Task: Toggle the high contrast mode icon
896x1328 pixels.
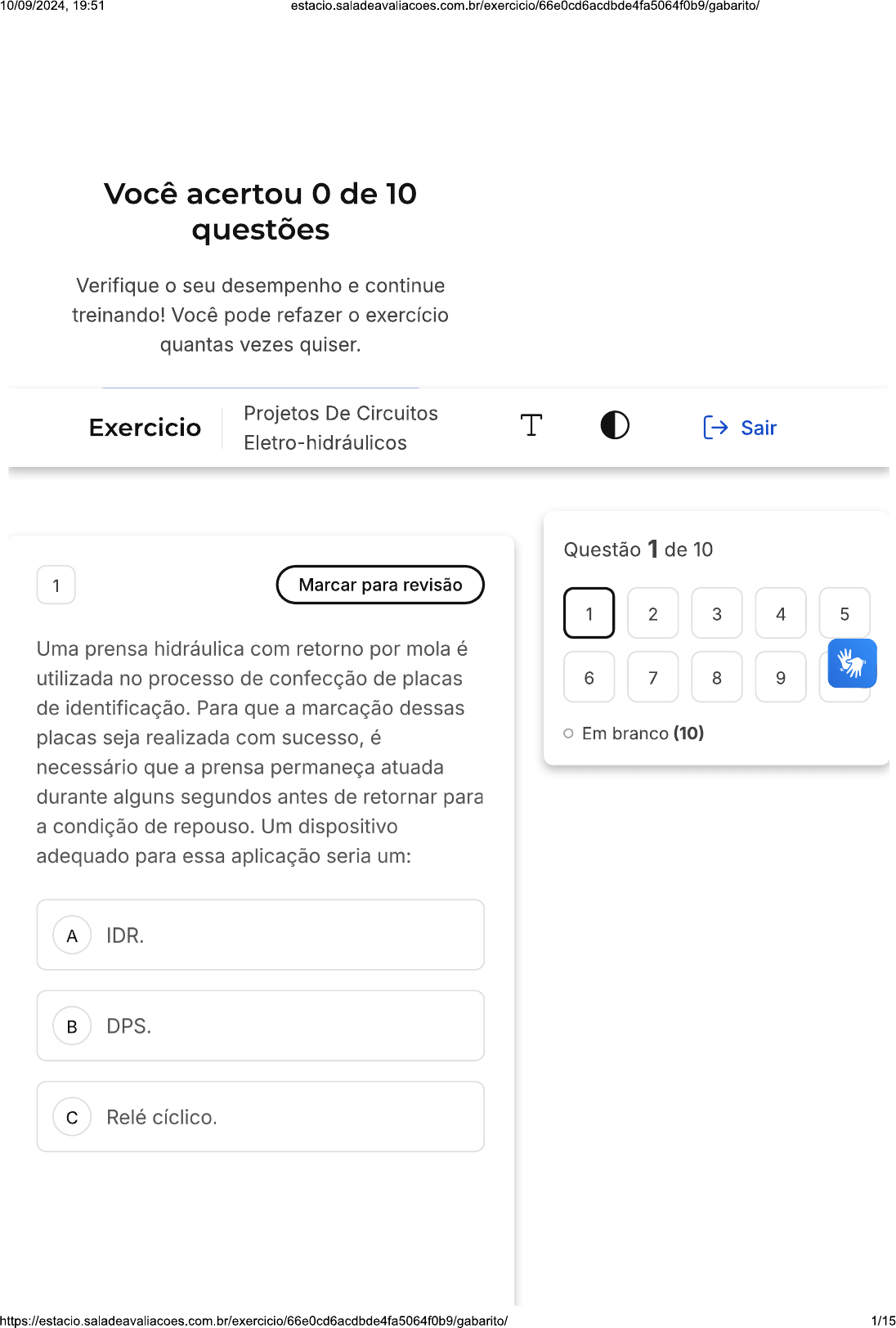Action: click(615, 425)
